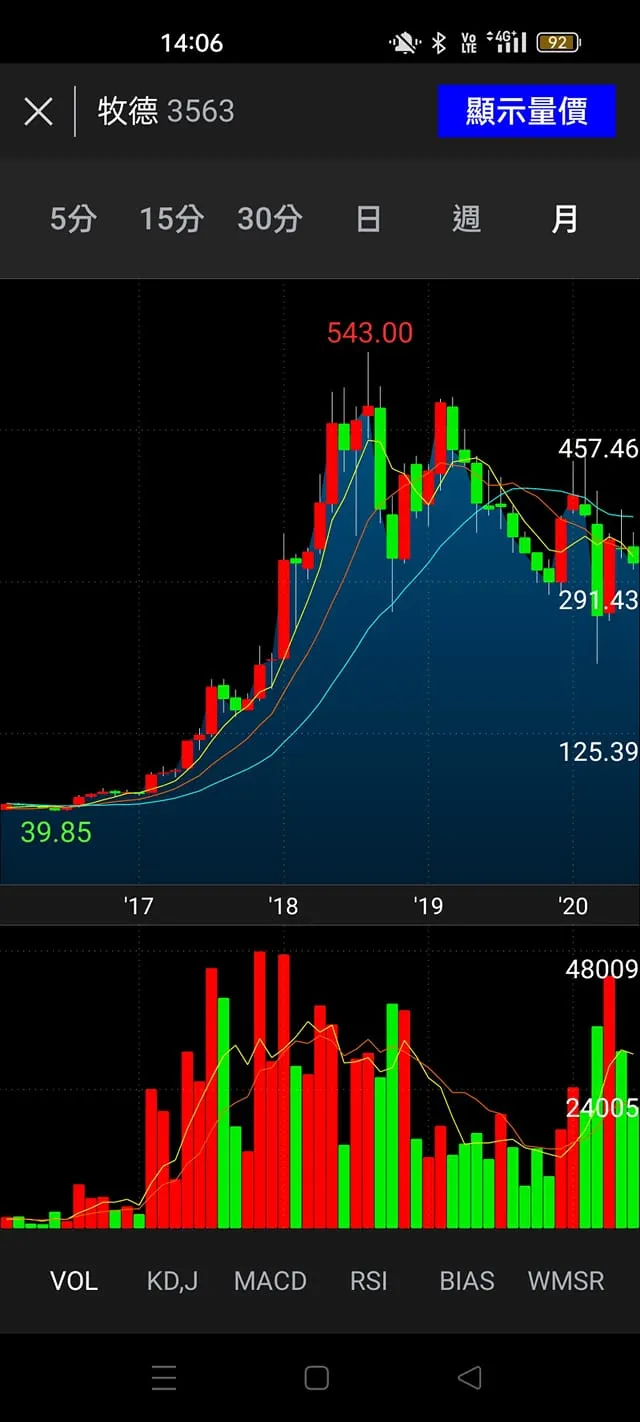Select the 15分 chart interval
640x1422 pixels.
(x=171, y=218)
